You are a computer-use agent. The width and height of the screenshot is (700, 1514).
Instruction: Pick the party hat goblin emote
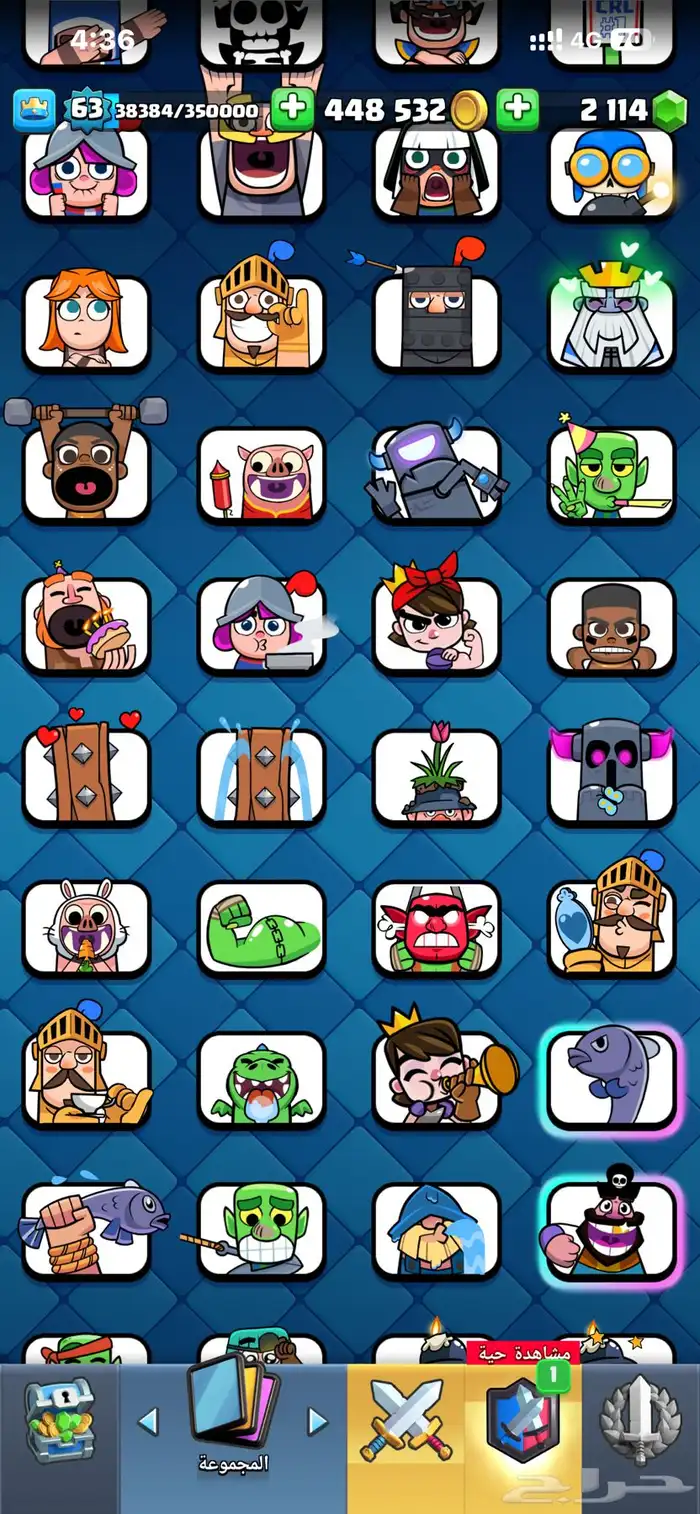click(x=611, y=473)
